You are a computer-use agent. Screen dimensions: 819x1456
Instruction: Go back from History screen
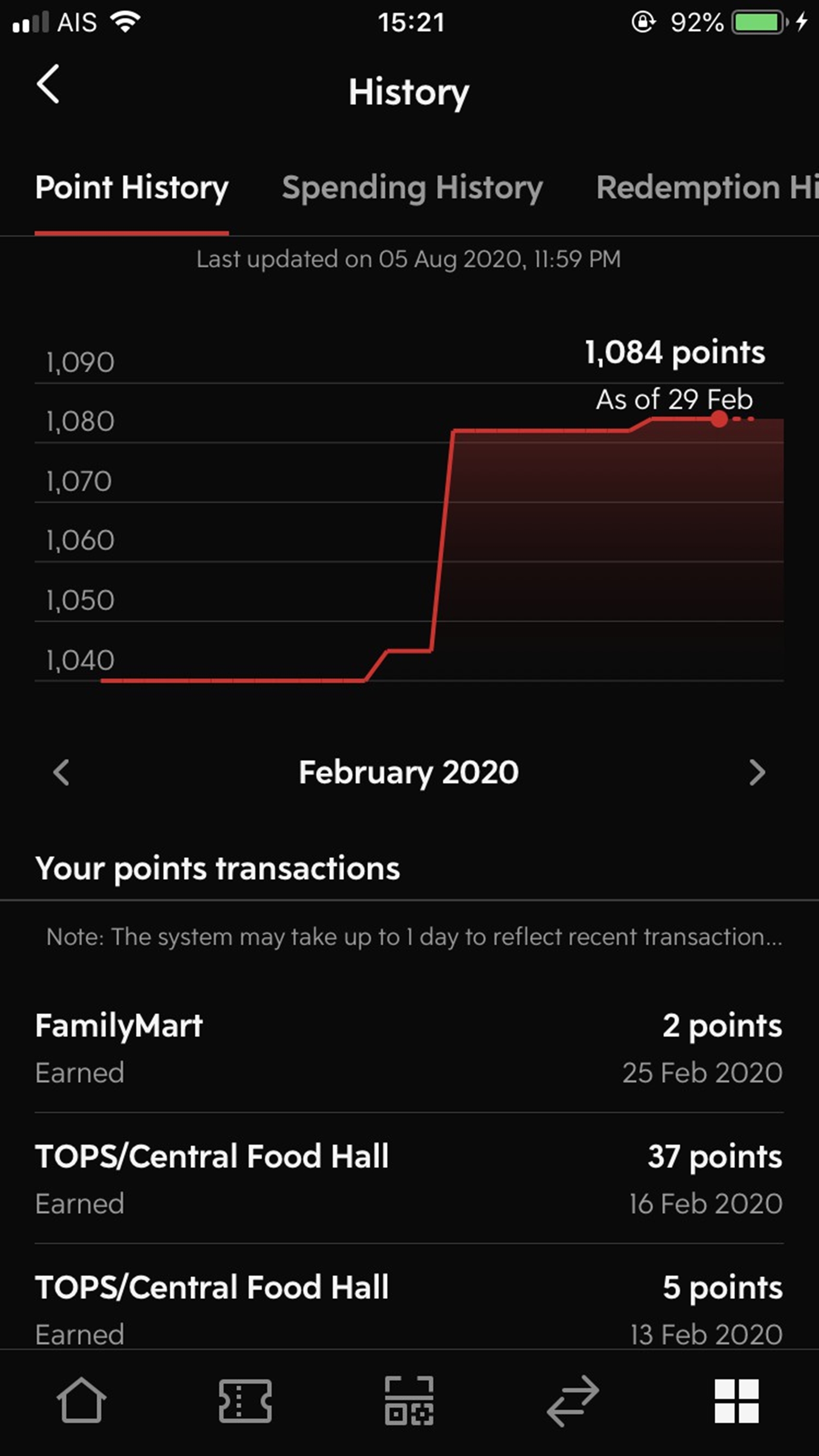(x=48, y=84)
